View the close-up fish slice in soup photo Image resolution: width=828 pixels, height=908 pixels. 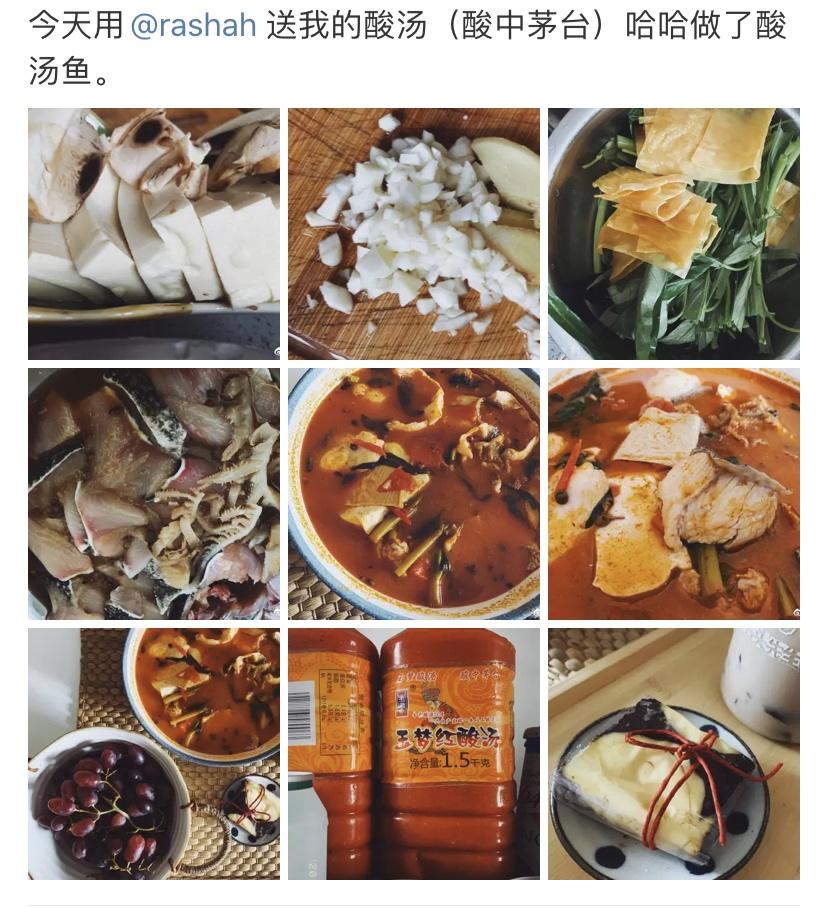pos(674,494)
